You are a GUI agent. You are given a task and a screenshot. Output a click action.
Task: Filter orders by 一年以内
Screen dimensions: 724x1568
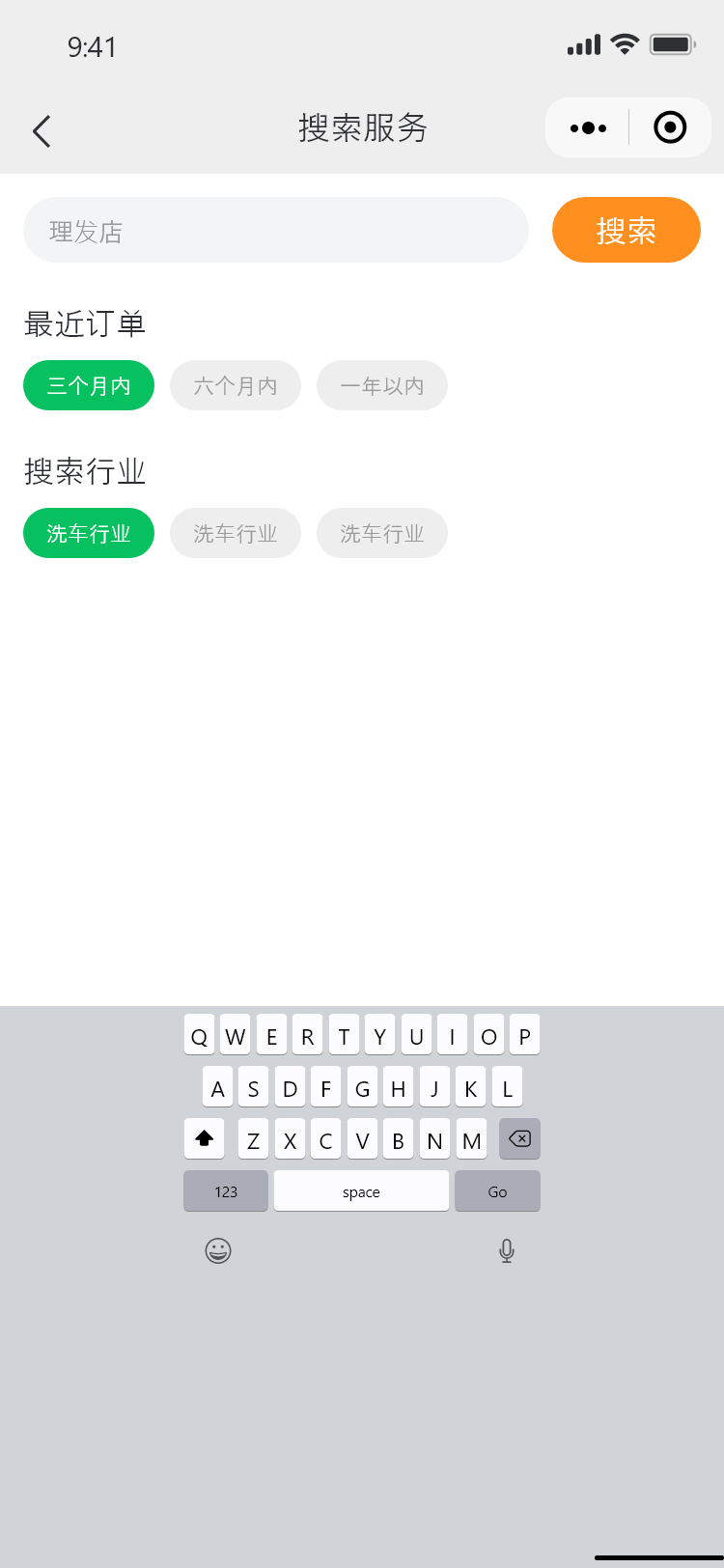pos(382,386)
